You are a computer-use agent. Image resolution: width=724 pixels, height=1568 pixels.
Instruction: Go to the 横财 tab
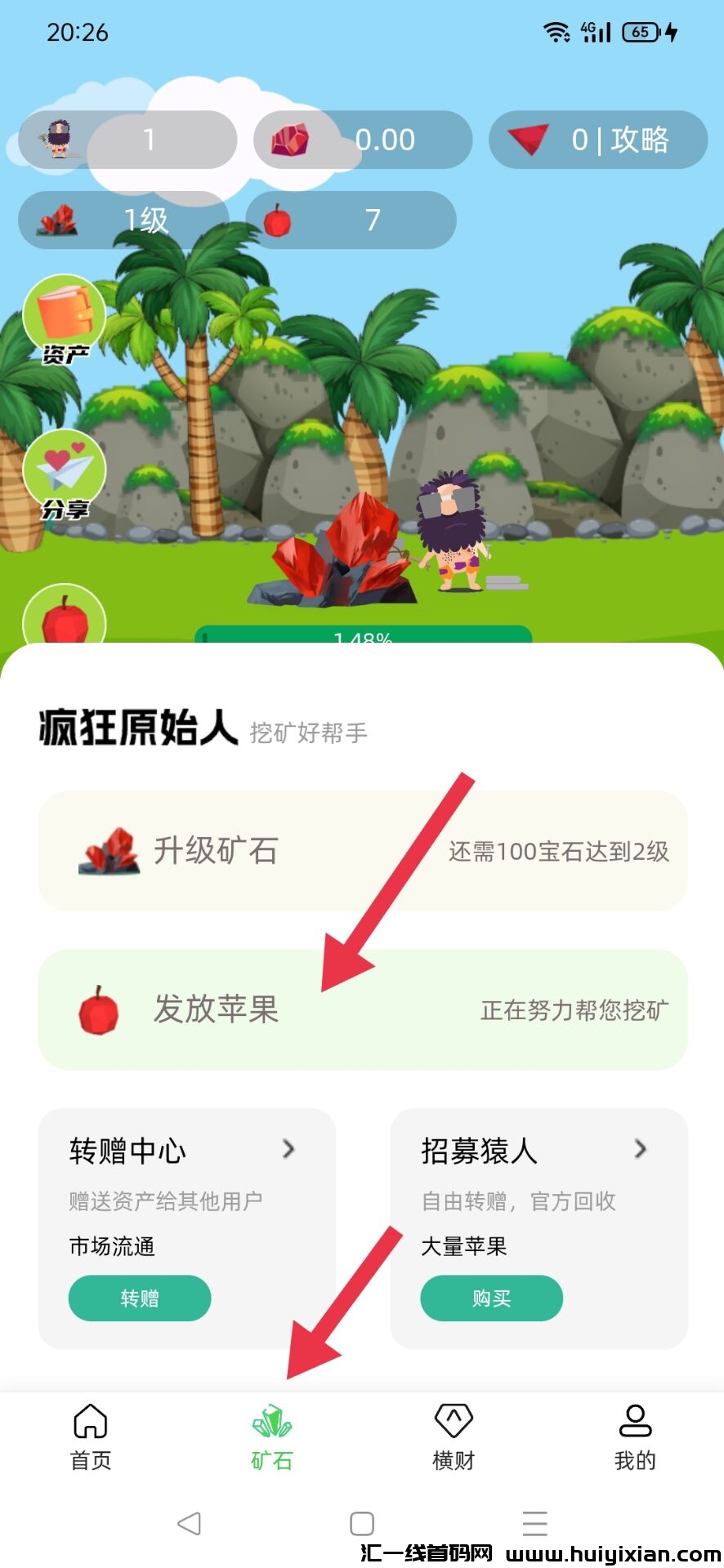coord(453,1437)
